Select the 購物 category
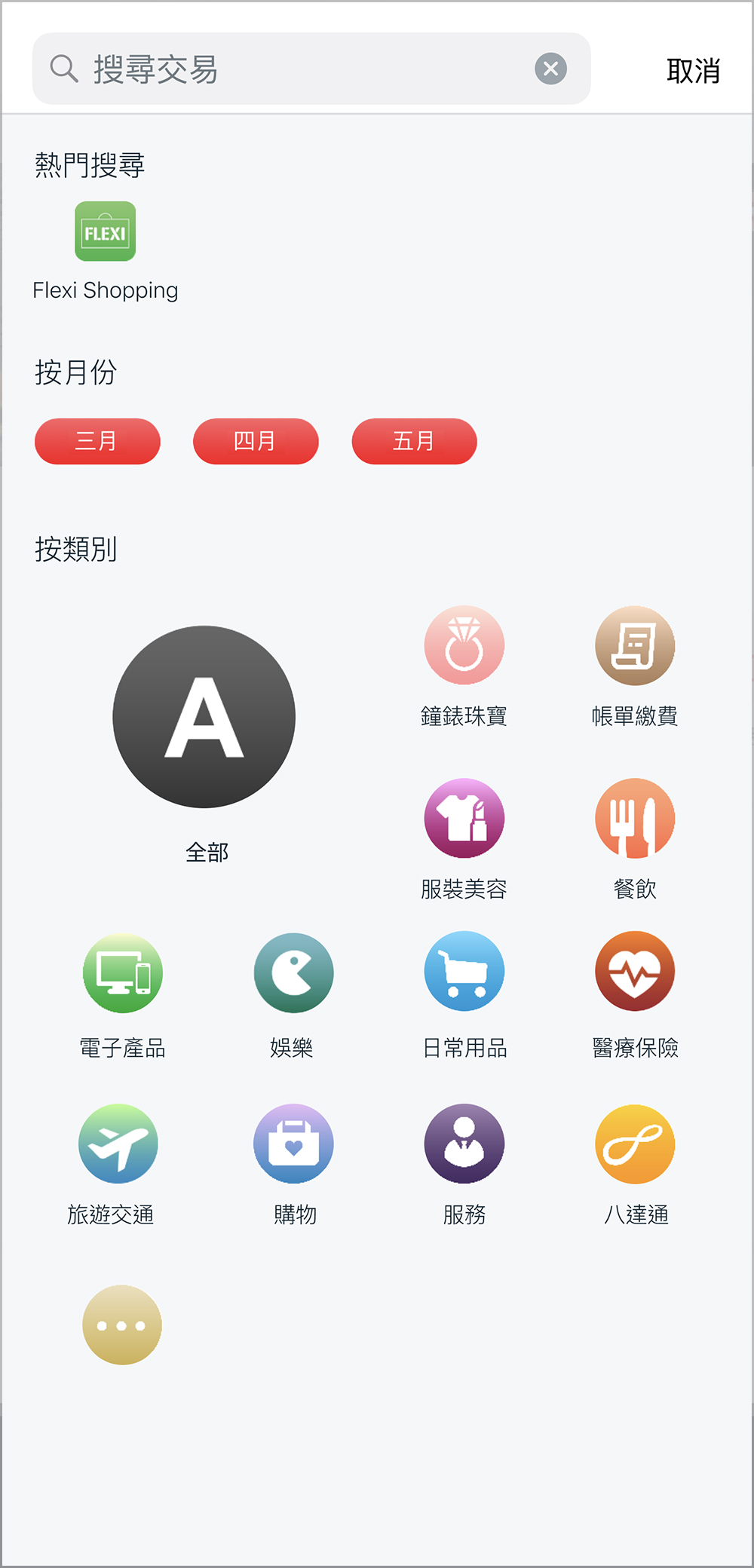 [293, 1144]
